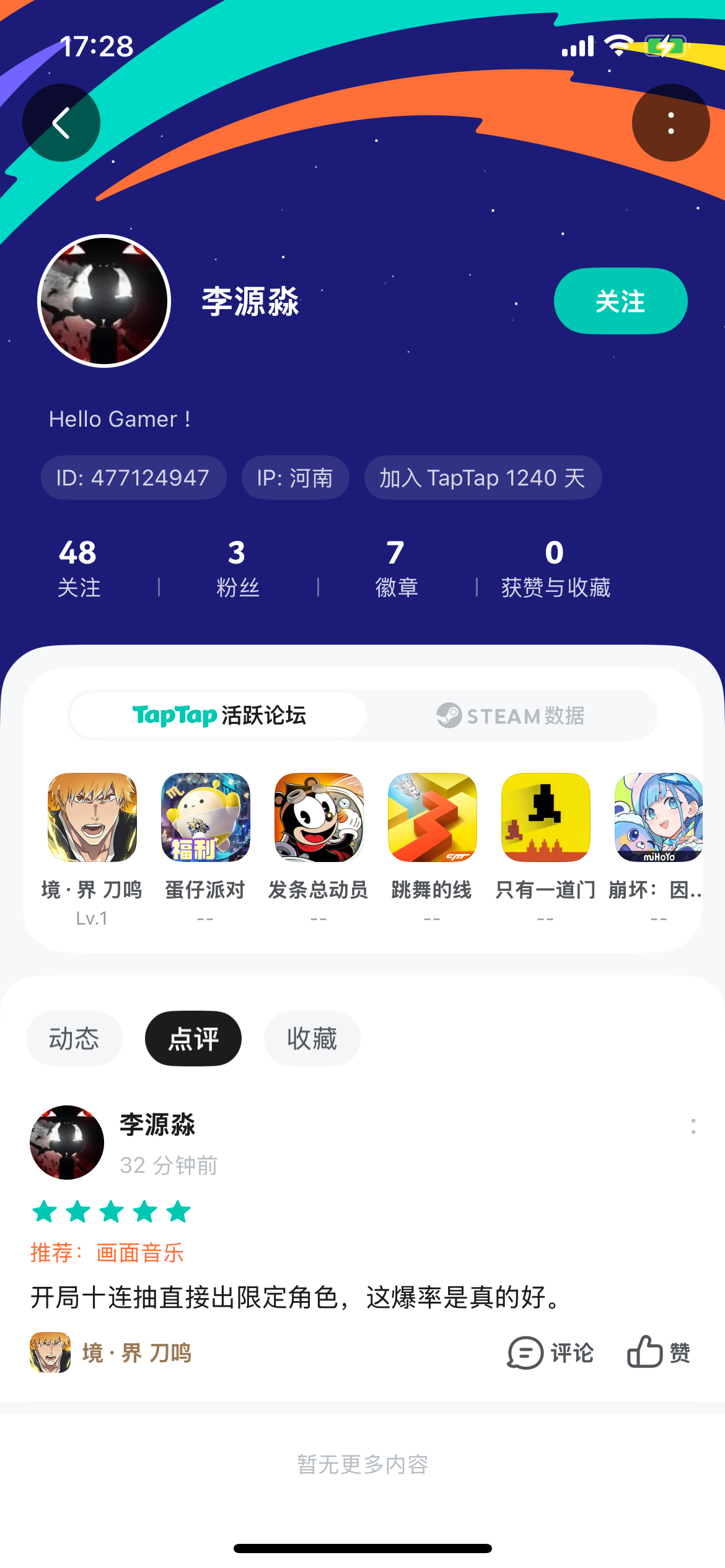Viewport: 725px width, 1568px height.
Task: Tap the user avatar of 李源淼
Action: point(103,301)
